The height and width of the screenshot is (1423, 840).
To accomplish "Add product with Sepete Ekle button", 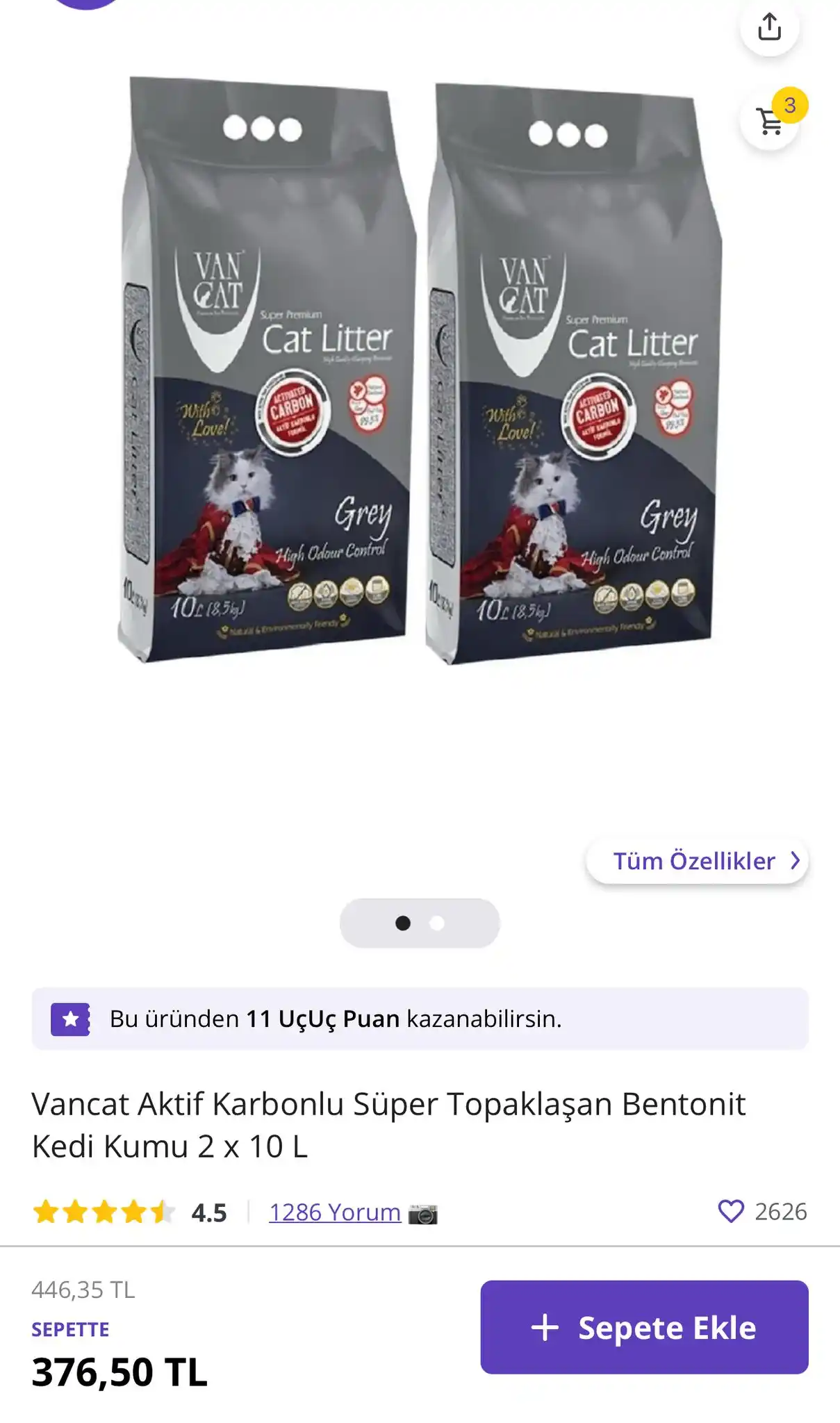I will coord(644,1327).
